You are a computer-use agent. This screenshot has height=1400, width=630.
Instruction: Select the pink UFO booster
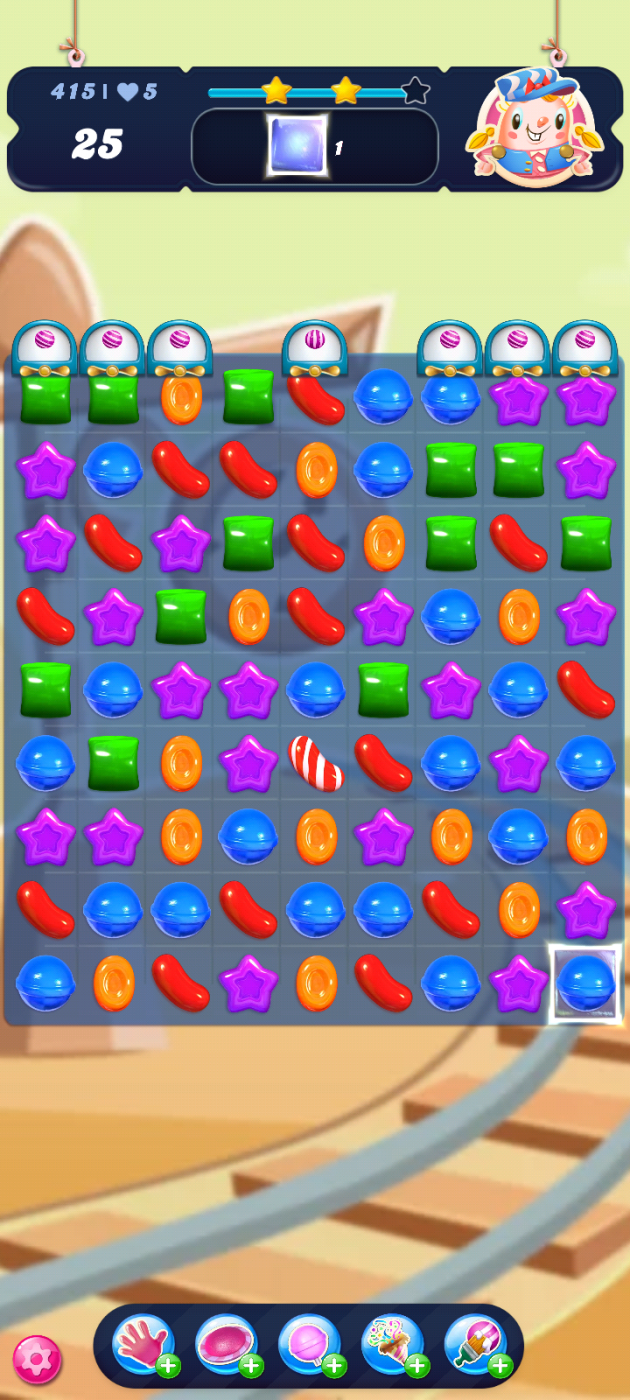tap(226, 1344)
